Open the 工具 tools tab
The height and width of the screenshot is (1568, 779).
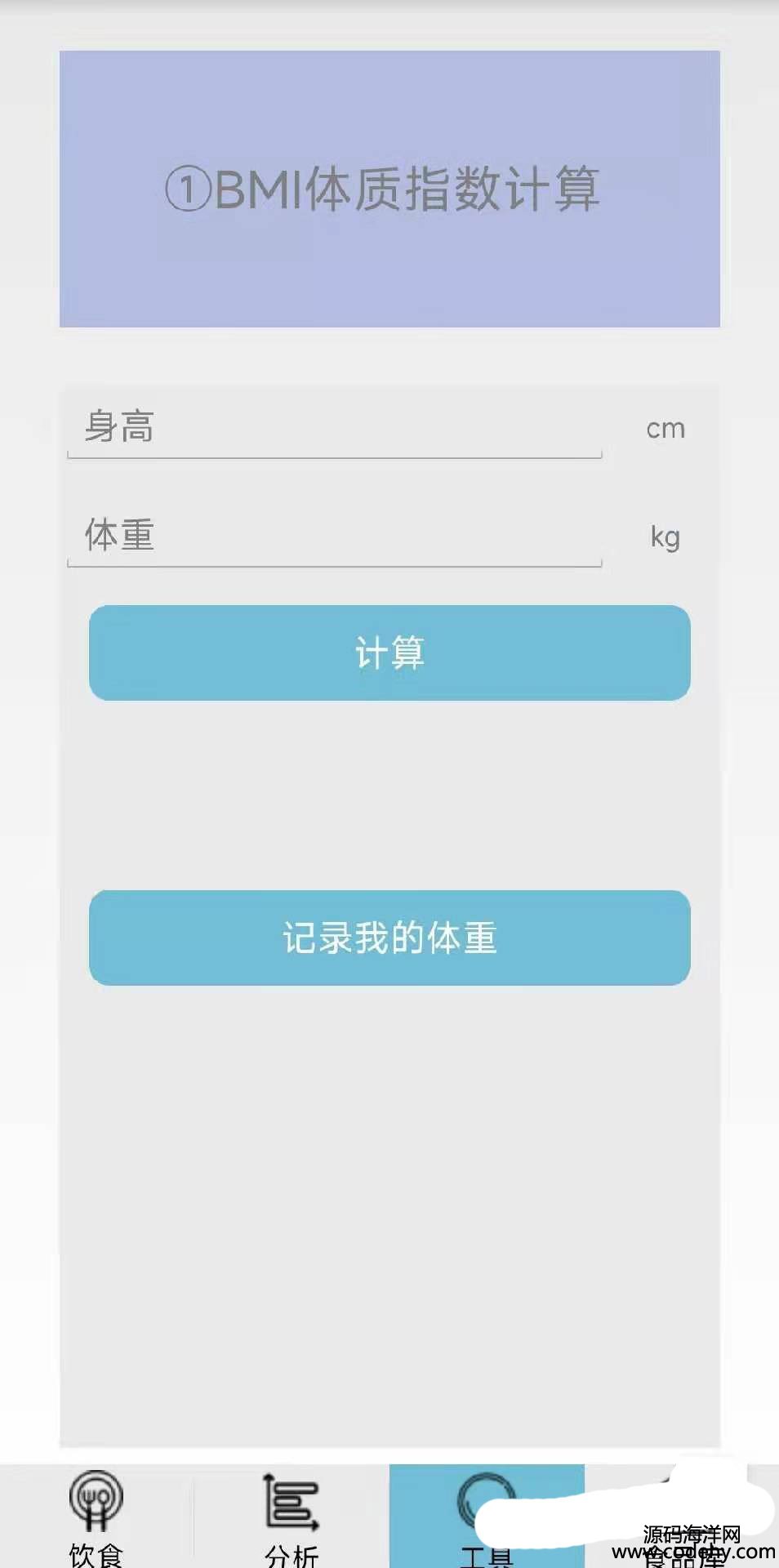(487, 1517)
